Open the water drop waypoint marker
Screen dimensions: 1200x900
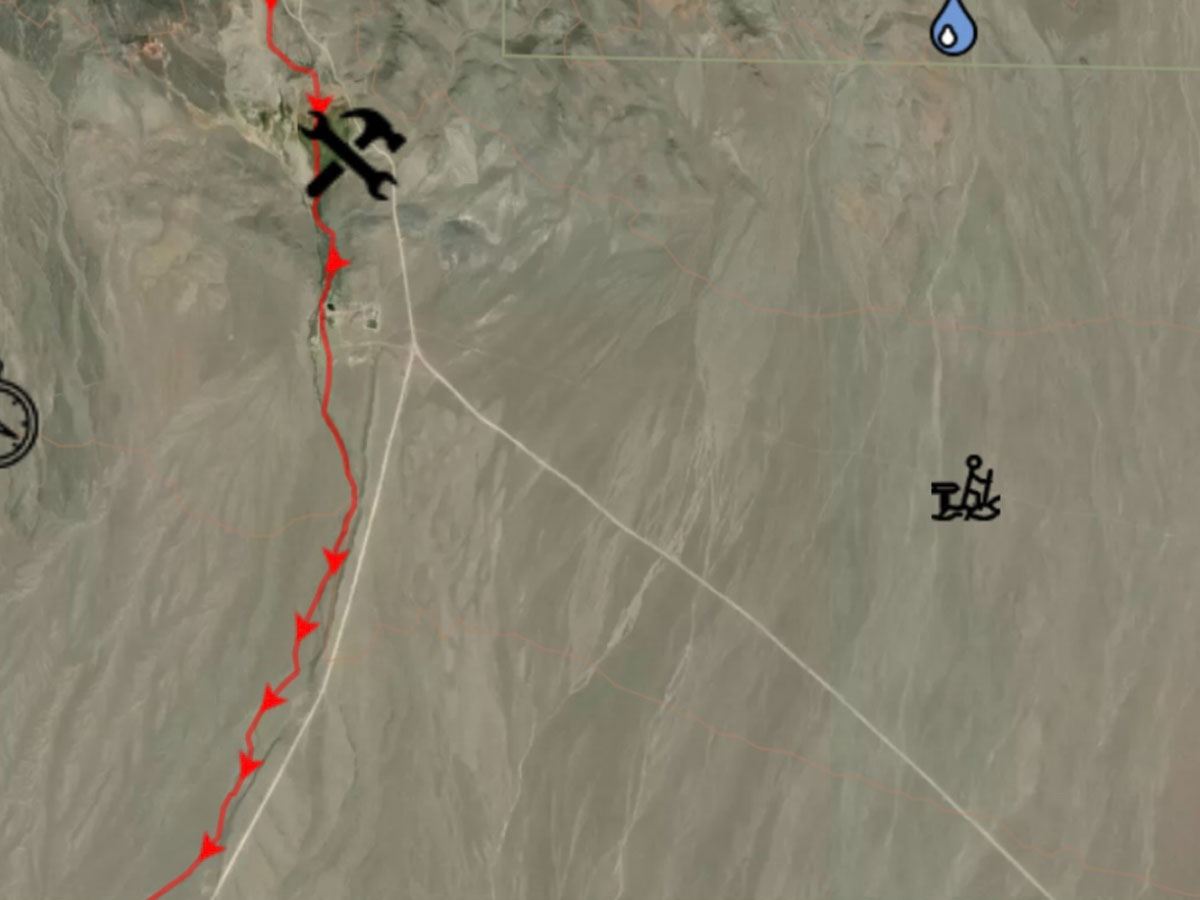(x=954, y=28)
